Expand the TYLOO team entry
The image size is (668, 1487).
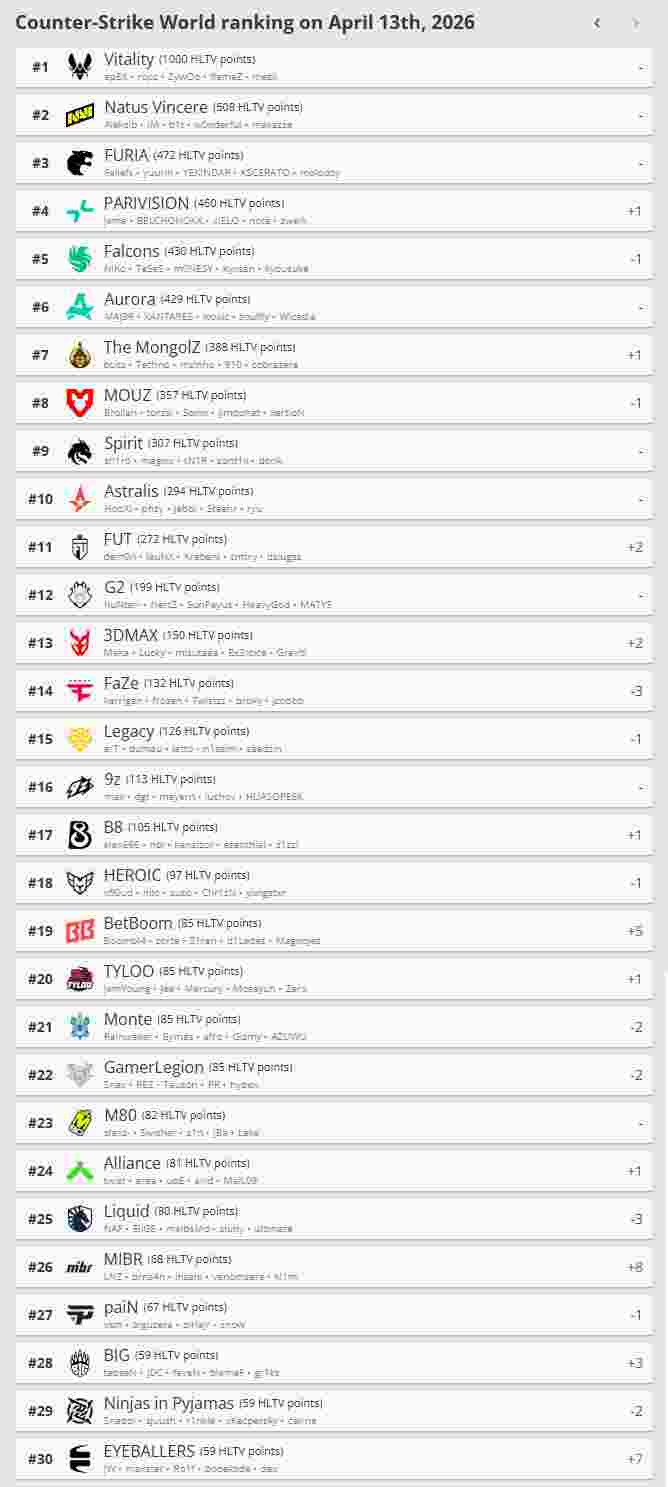tap(333, 979)
